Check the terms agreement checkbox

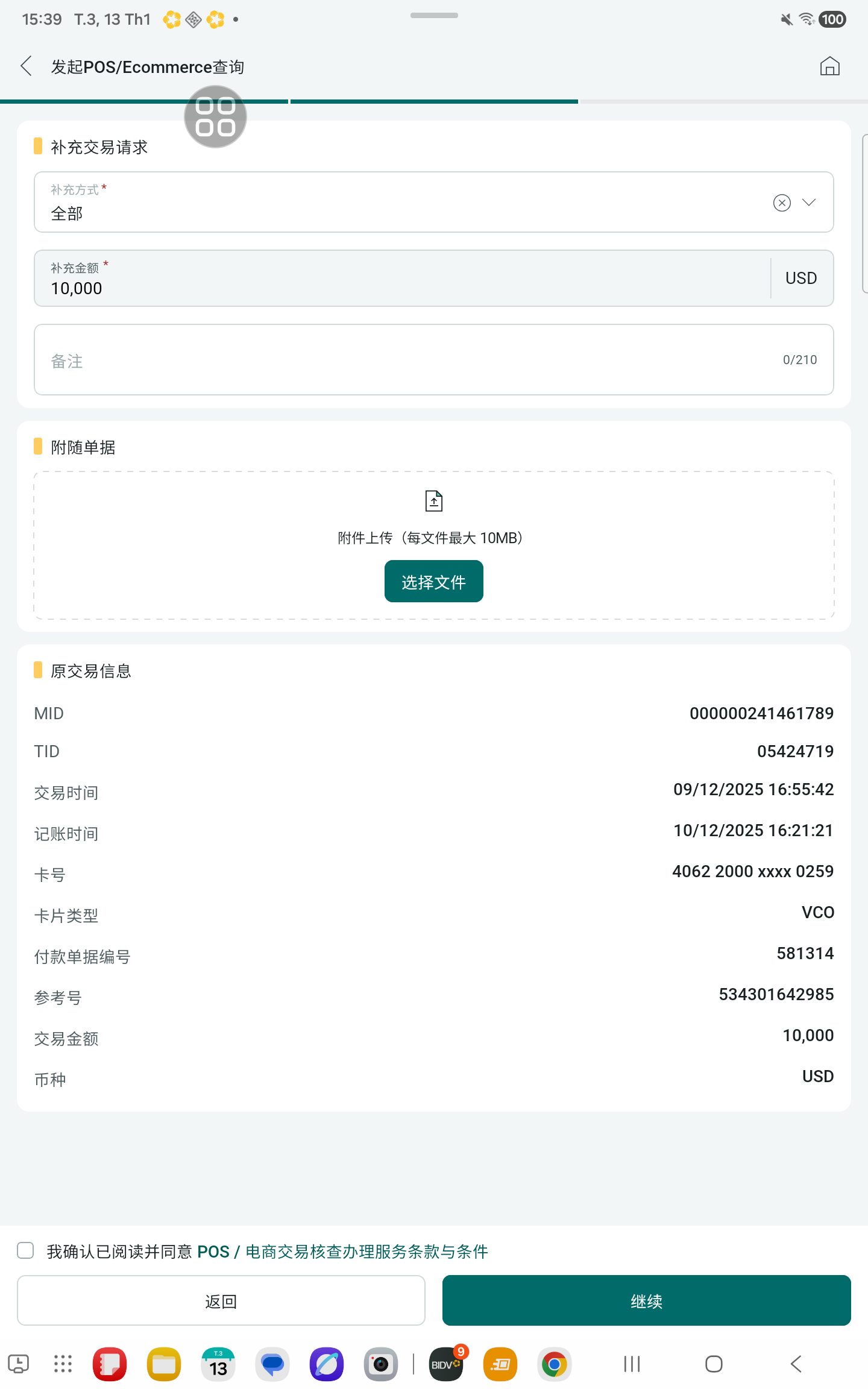[x=25, y=1250]
